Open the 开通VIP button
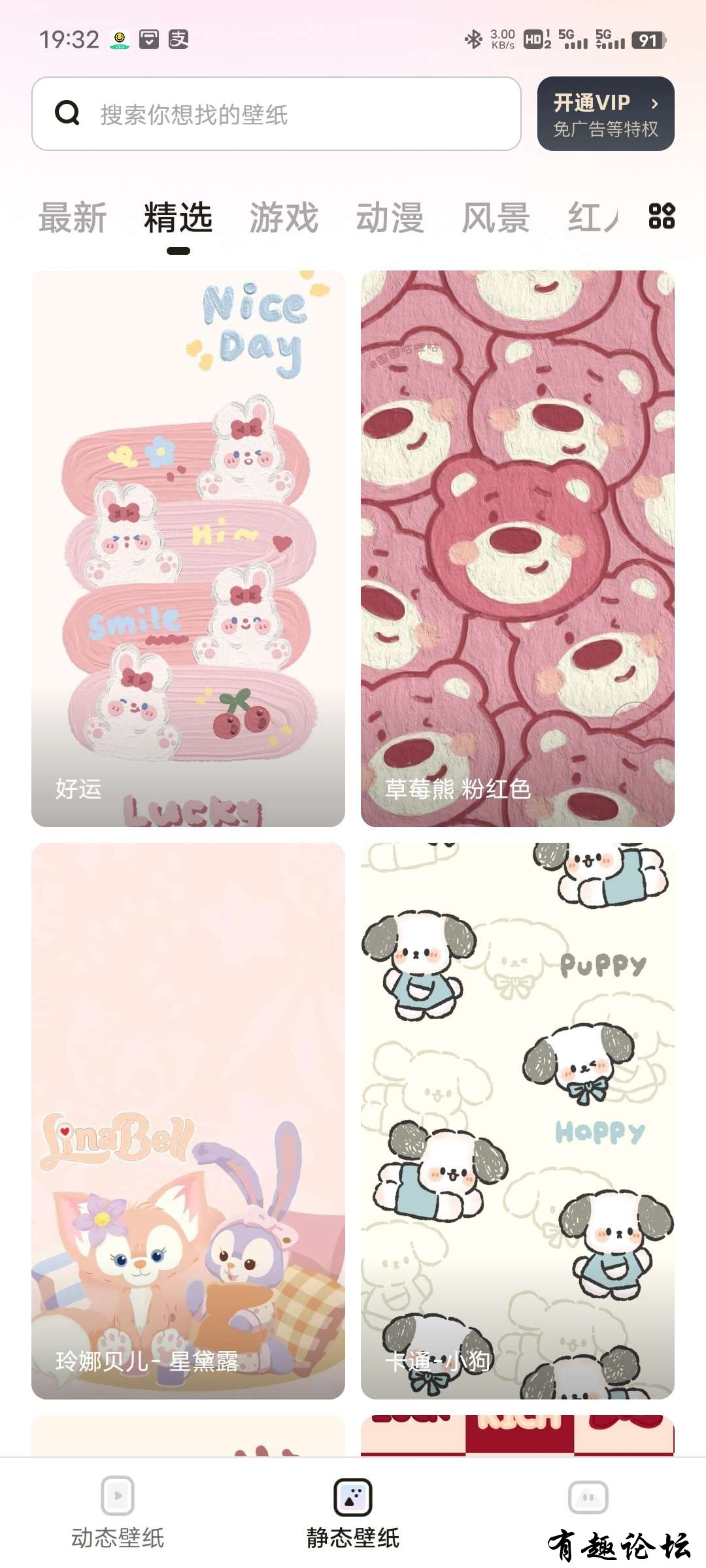Screen dimensions: 706x1568 tap(605, 114)
